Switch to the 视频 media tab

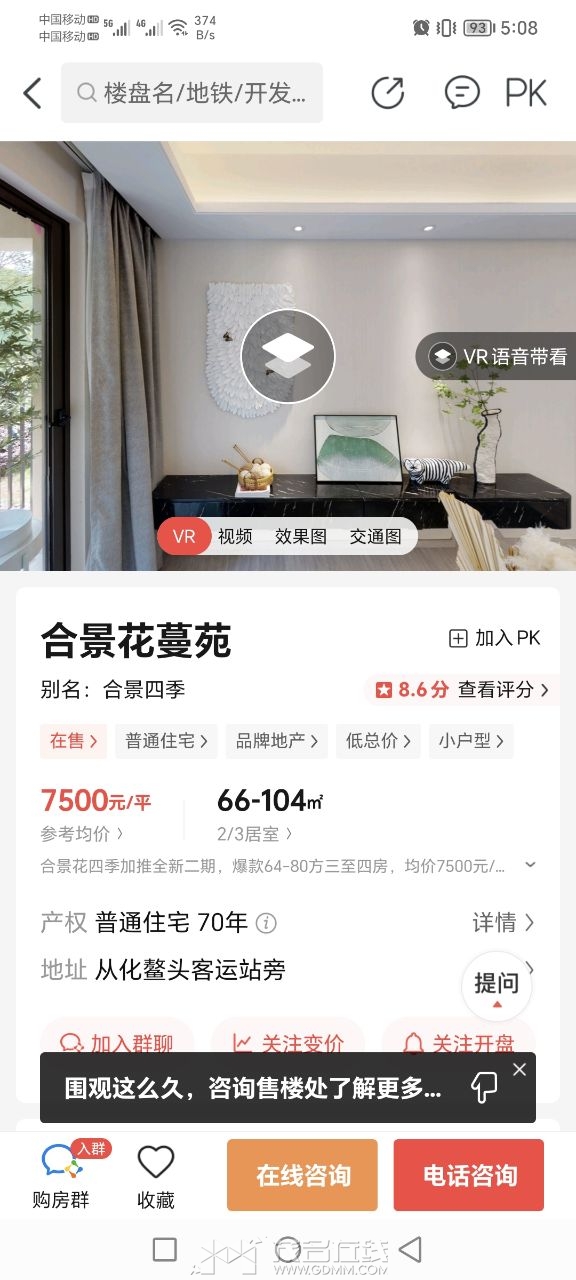click(235, 536)
